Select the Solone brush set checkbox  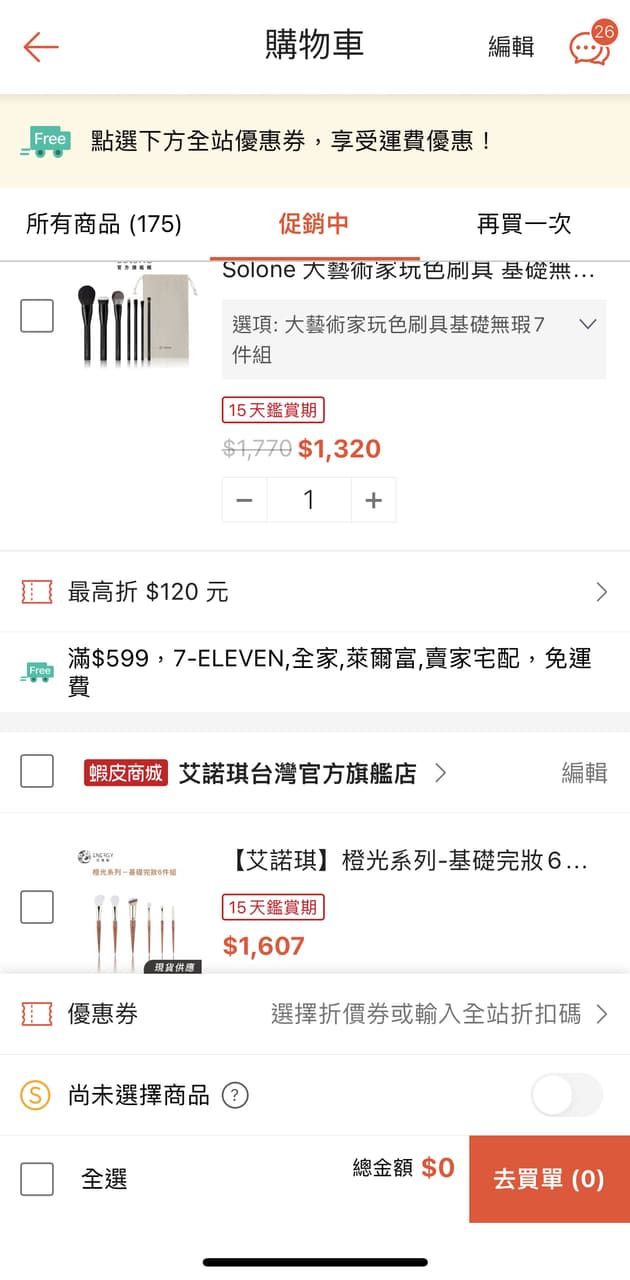(37, 316)
